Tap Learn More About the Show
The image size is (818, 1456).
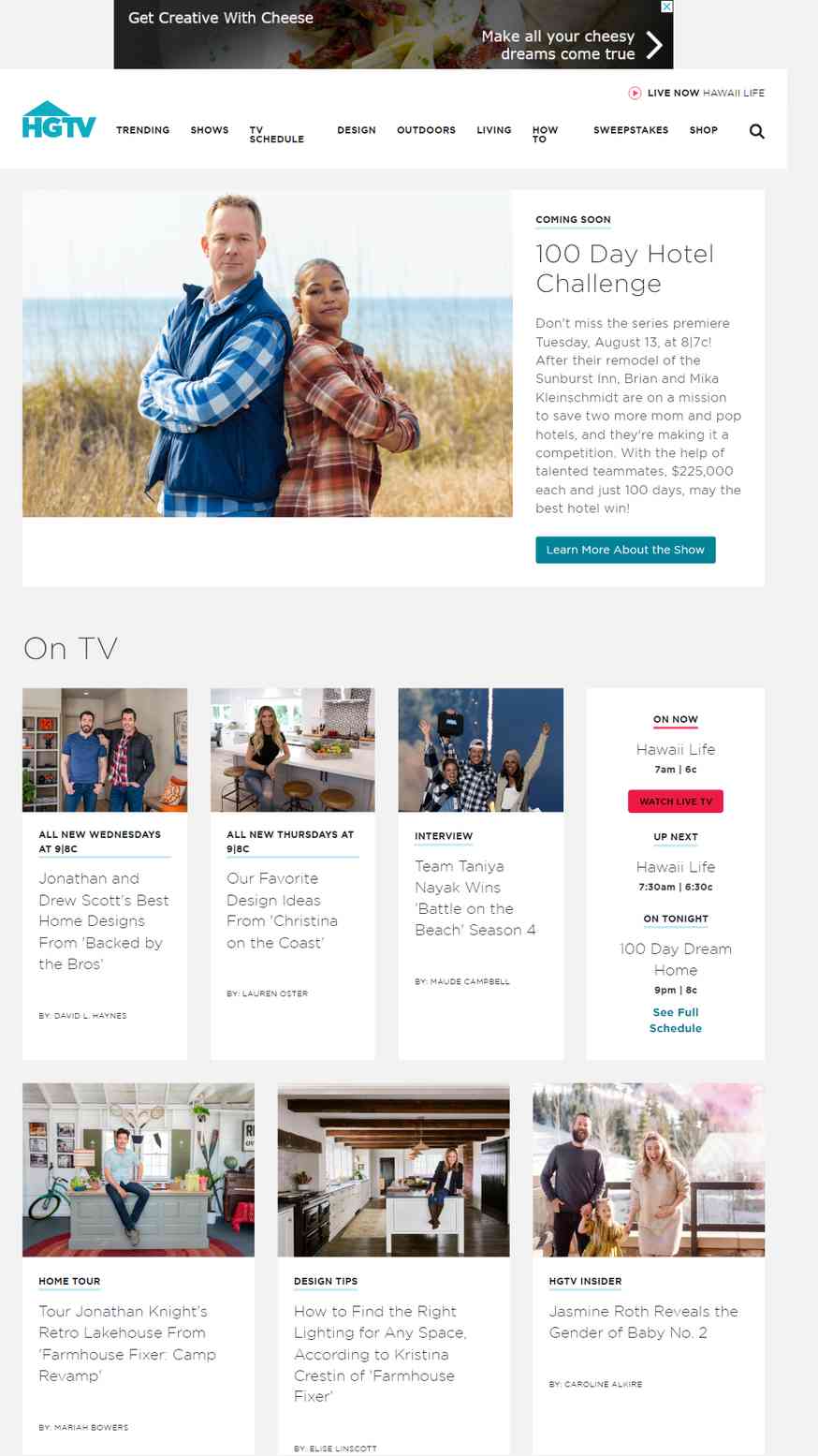coord(625,550)
